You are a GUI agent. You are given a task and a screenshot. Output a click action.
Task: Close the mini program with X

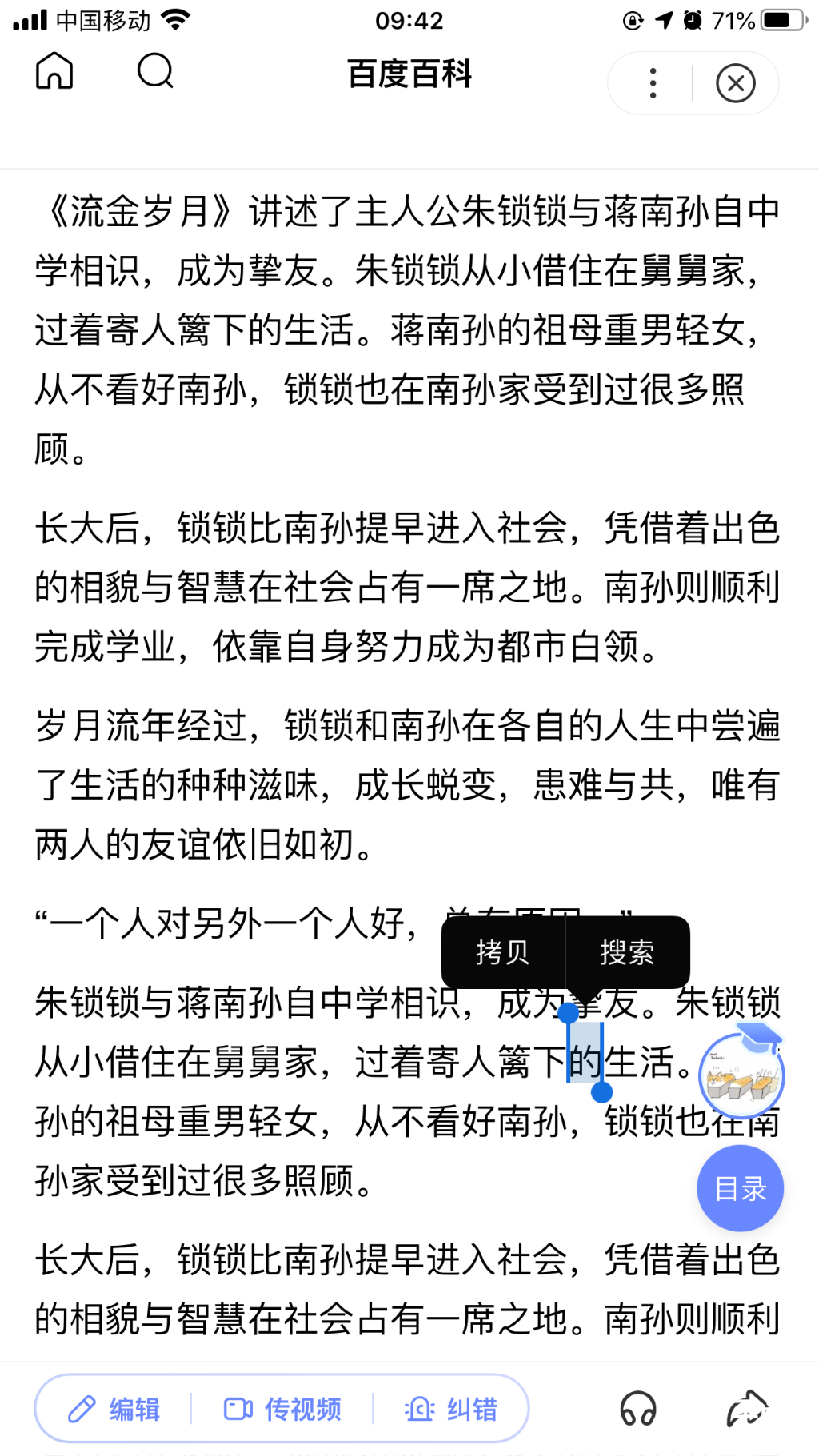pyautogui.click(x=736, y=83)
